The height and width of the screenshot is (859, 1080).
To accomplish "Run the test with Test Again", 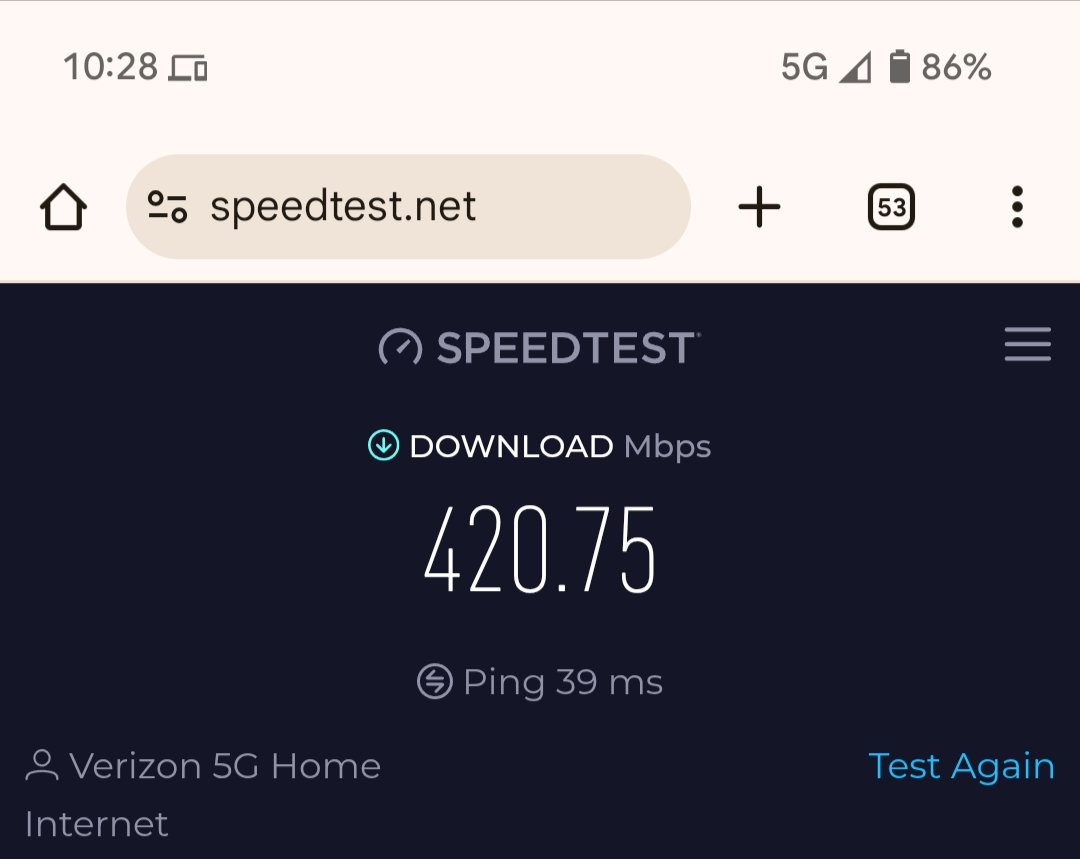I will click(x=961, y=766).
